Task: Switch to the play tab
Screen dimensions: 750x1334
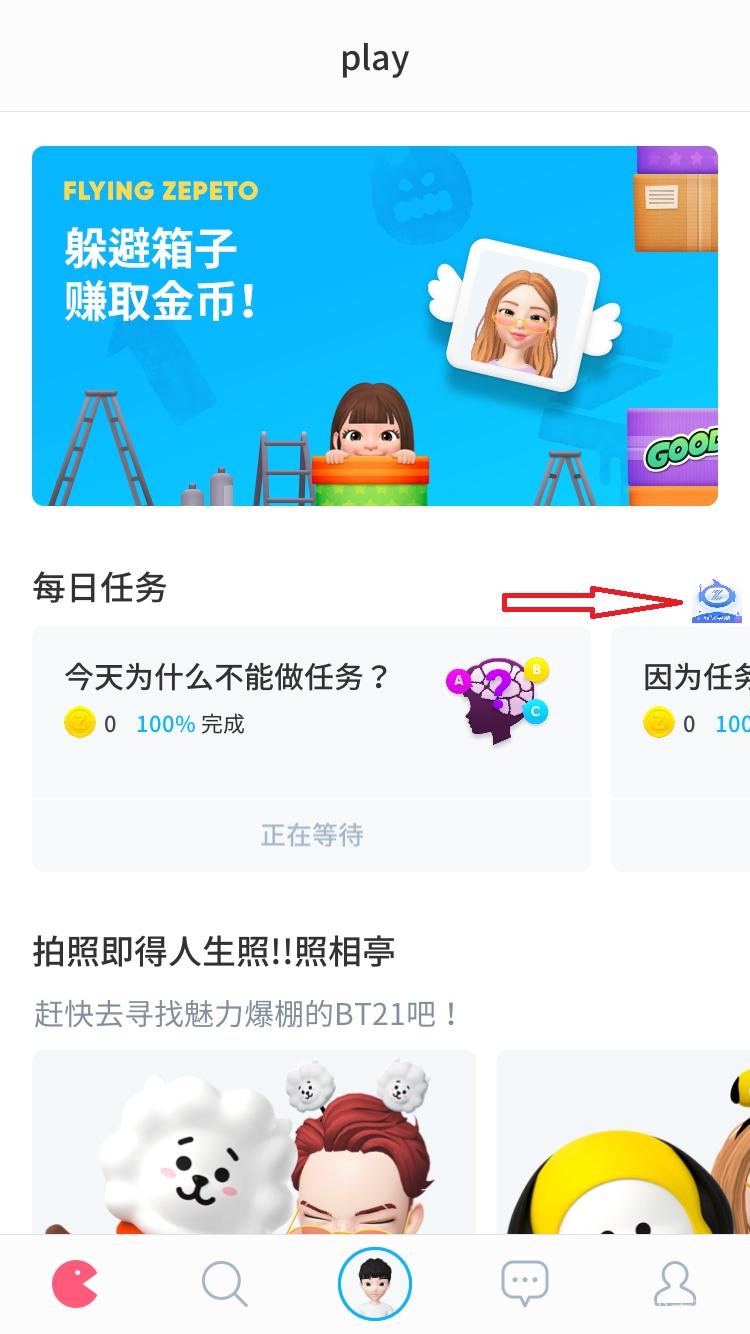Action: 75,1284
